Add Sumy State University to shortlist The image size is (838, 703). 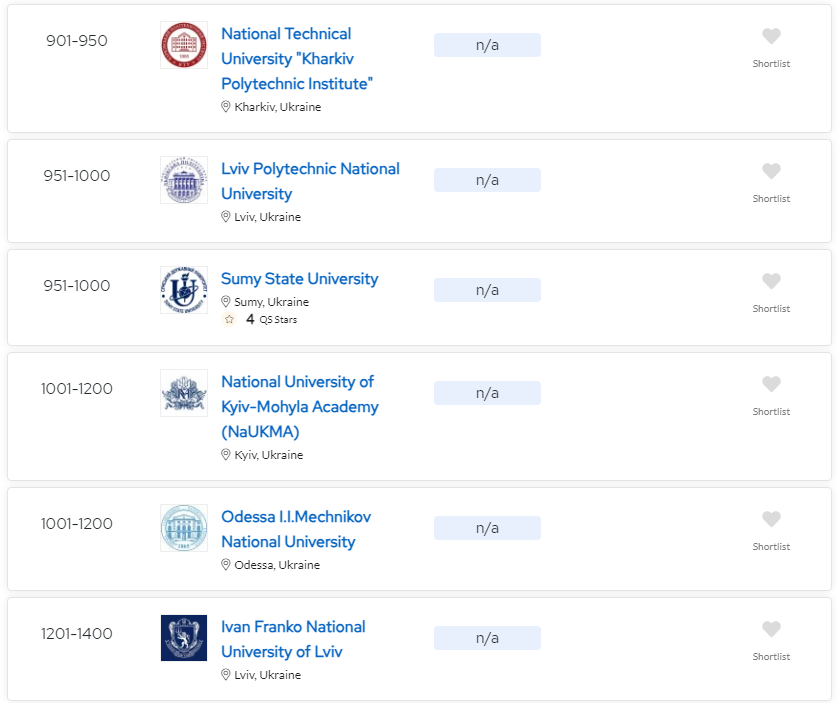coord(771,282)
